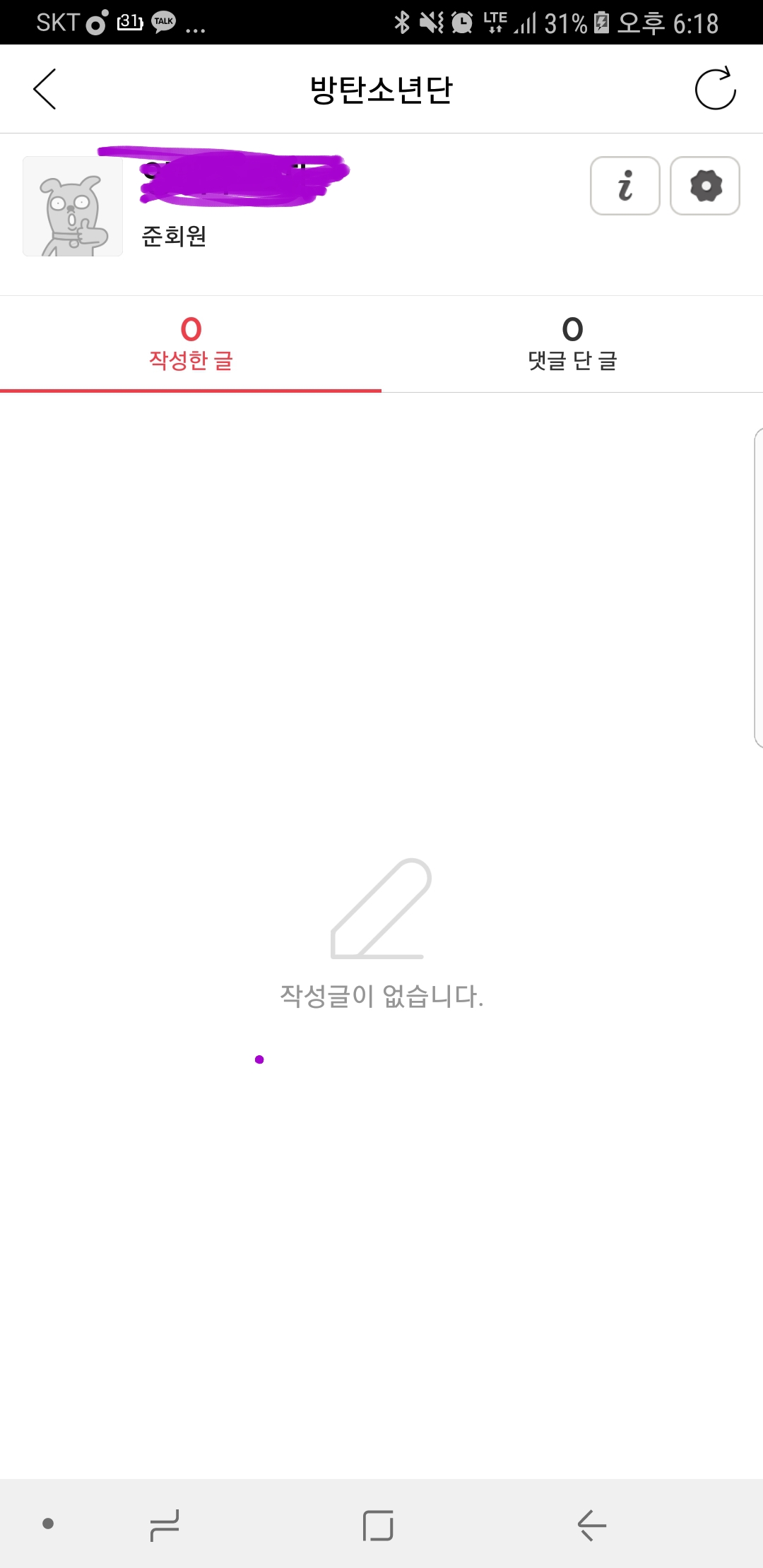Tap the 방탄소년단 title text

tap(381, 89)
